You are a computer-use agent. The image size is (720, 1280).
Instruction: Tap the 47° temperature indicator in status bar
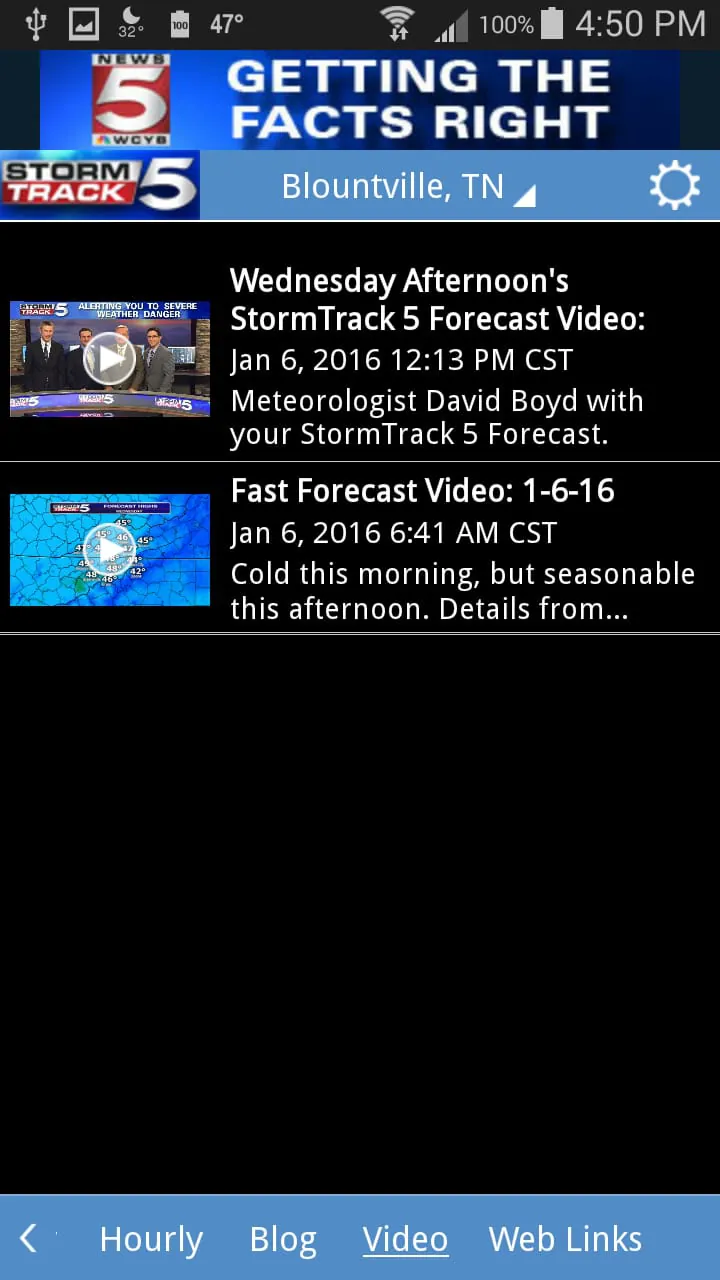[224, 20]
